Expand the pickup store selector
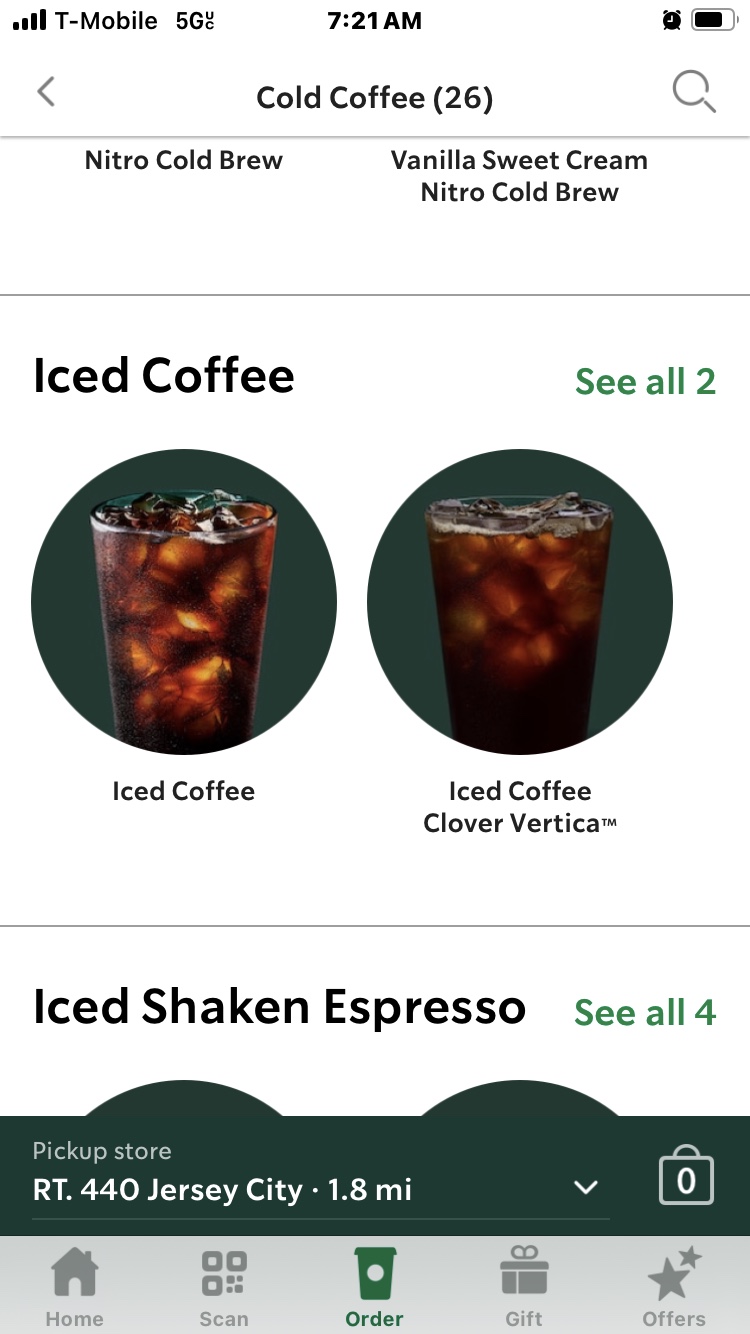The width and height of the screenshot is (750, 1334). point(585,1188)
